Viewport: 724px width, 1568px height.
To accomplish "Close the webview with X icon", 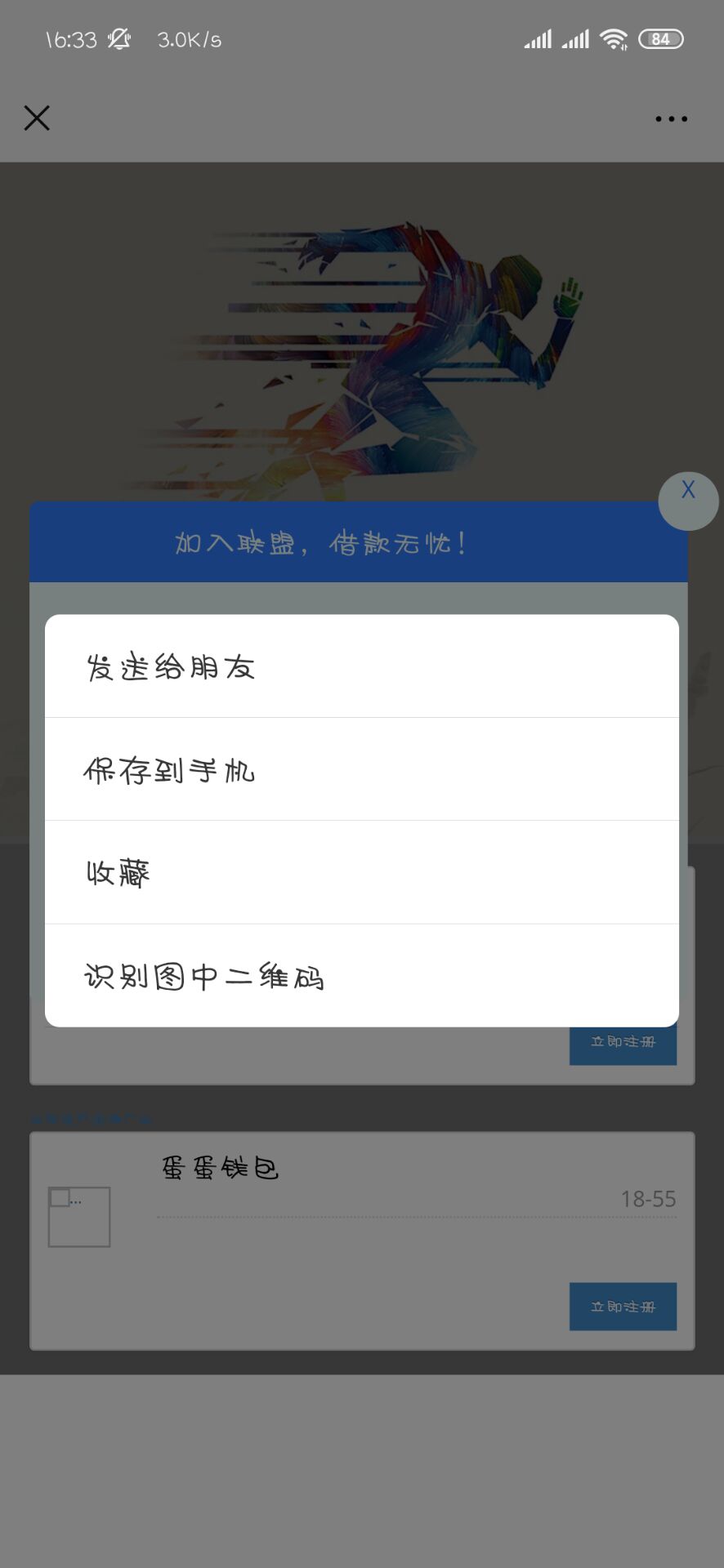I will [x=37, y=118].
